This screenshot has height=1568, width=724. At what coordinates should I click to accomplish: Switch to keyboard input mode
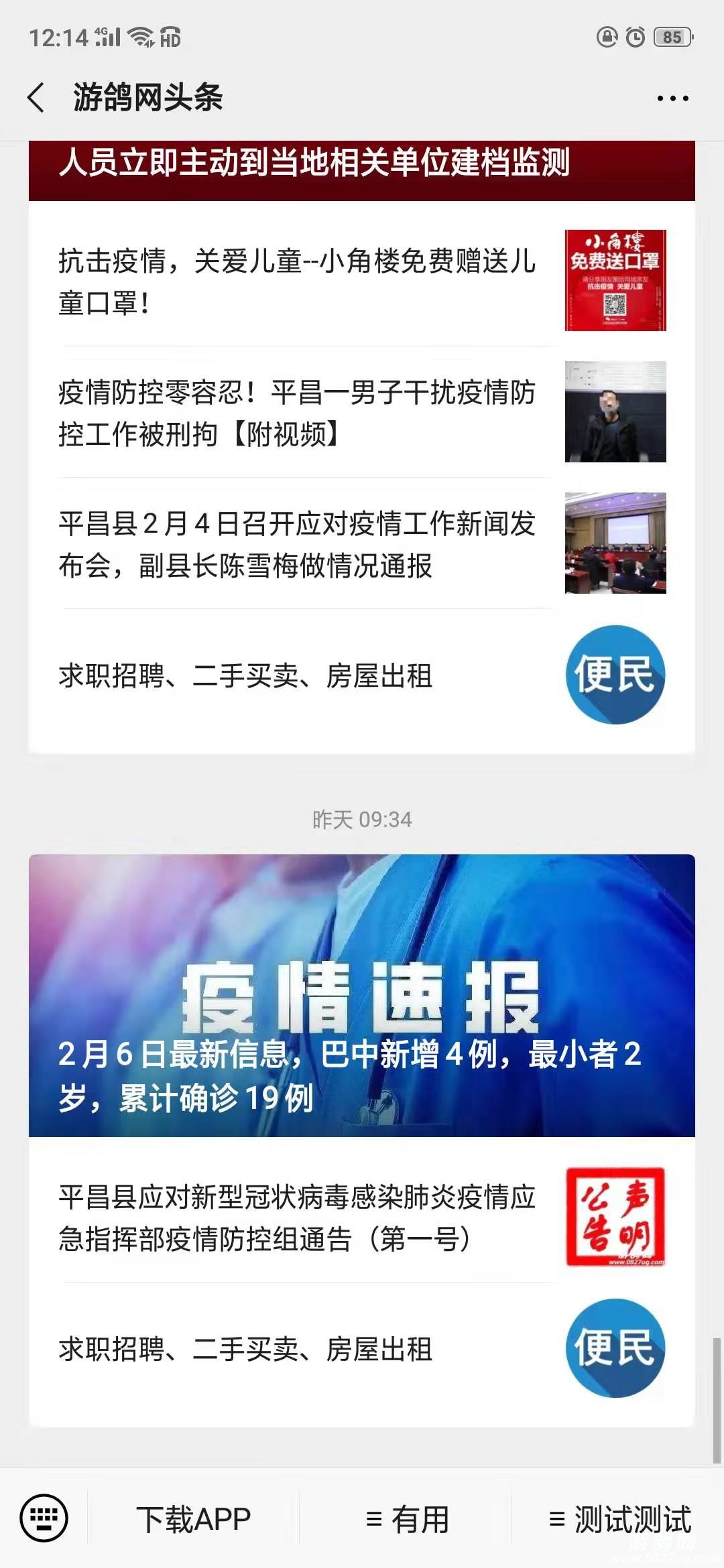[x=44, y=1518]
